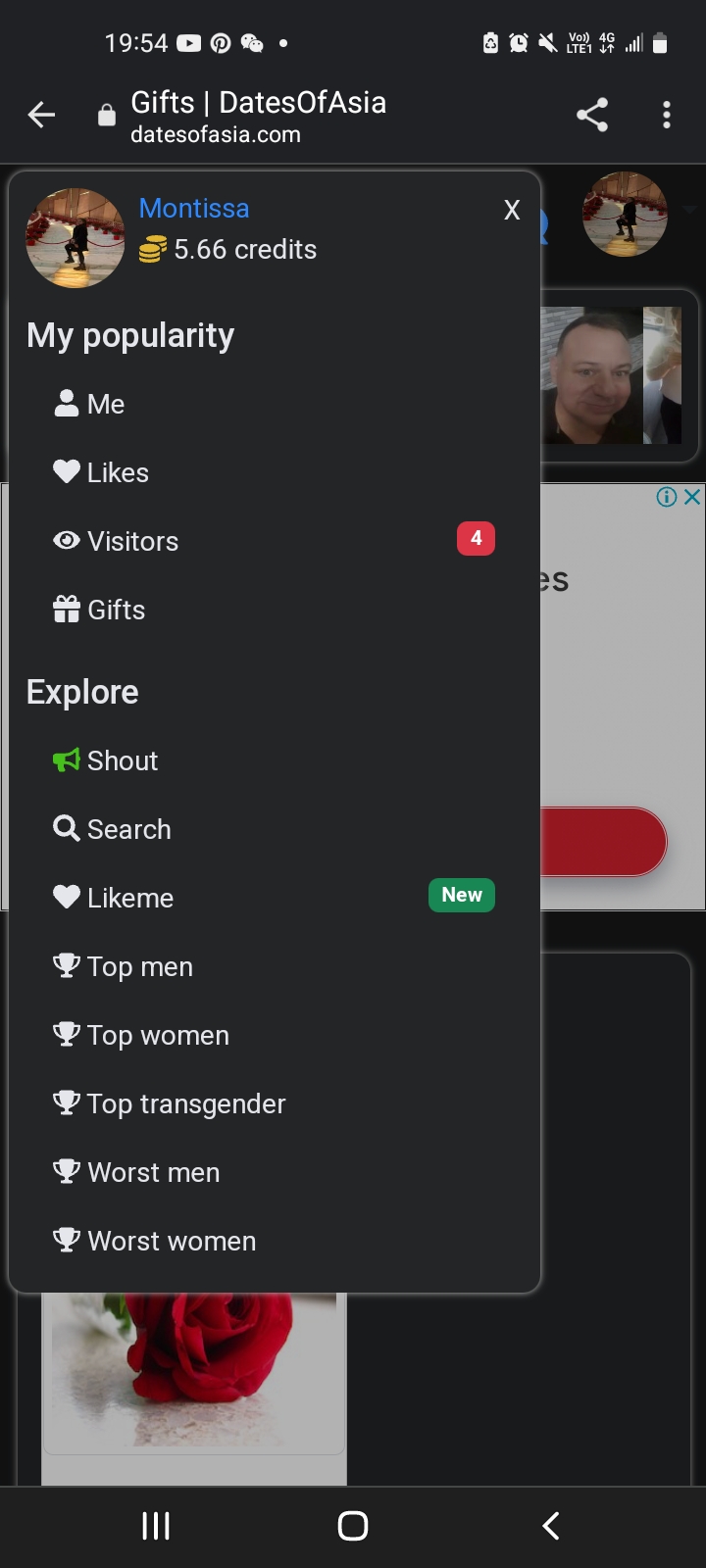Screen dimensions: 706x1568
Task: Close the side menu with X
Action: [512, 210]
